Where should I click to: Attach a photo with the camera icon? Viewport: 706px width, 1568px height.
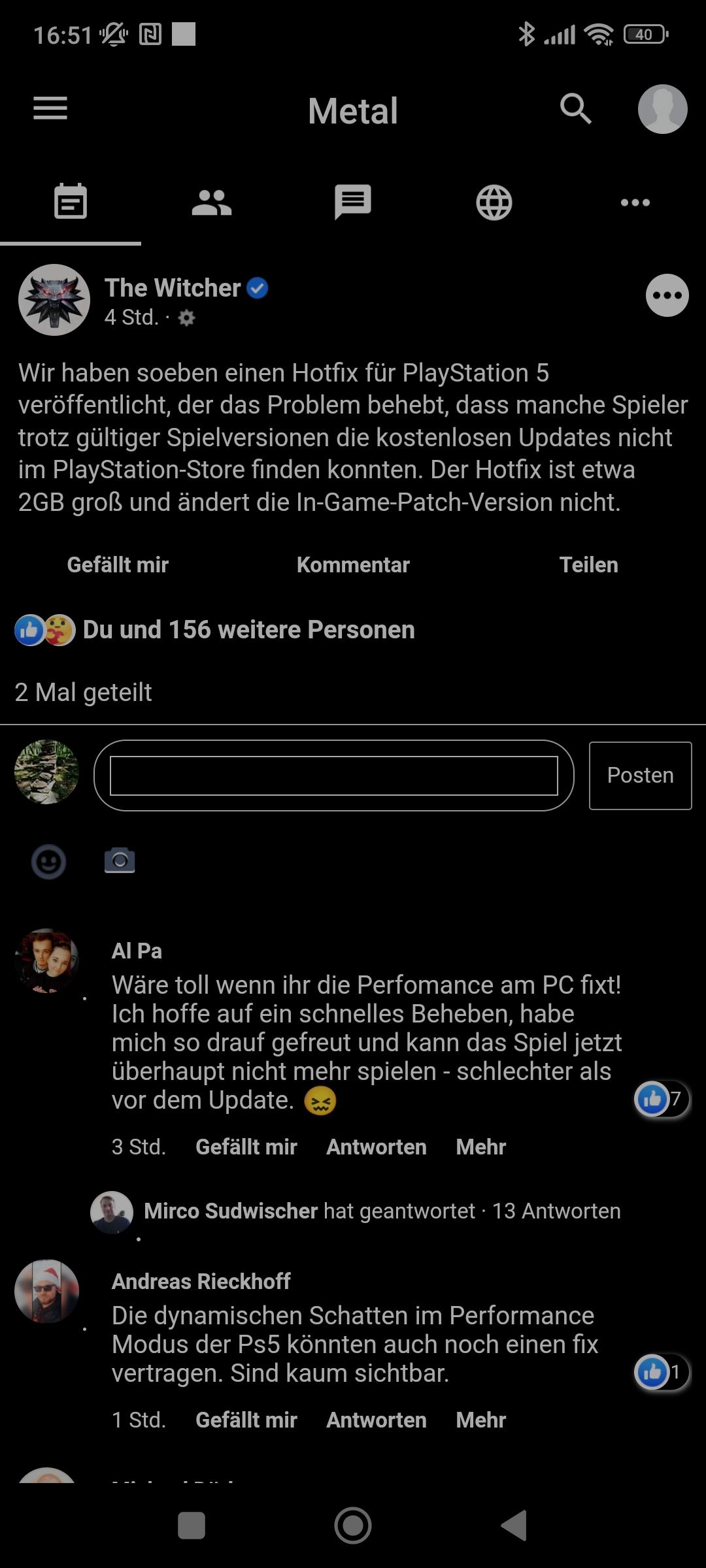[120, 860]
